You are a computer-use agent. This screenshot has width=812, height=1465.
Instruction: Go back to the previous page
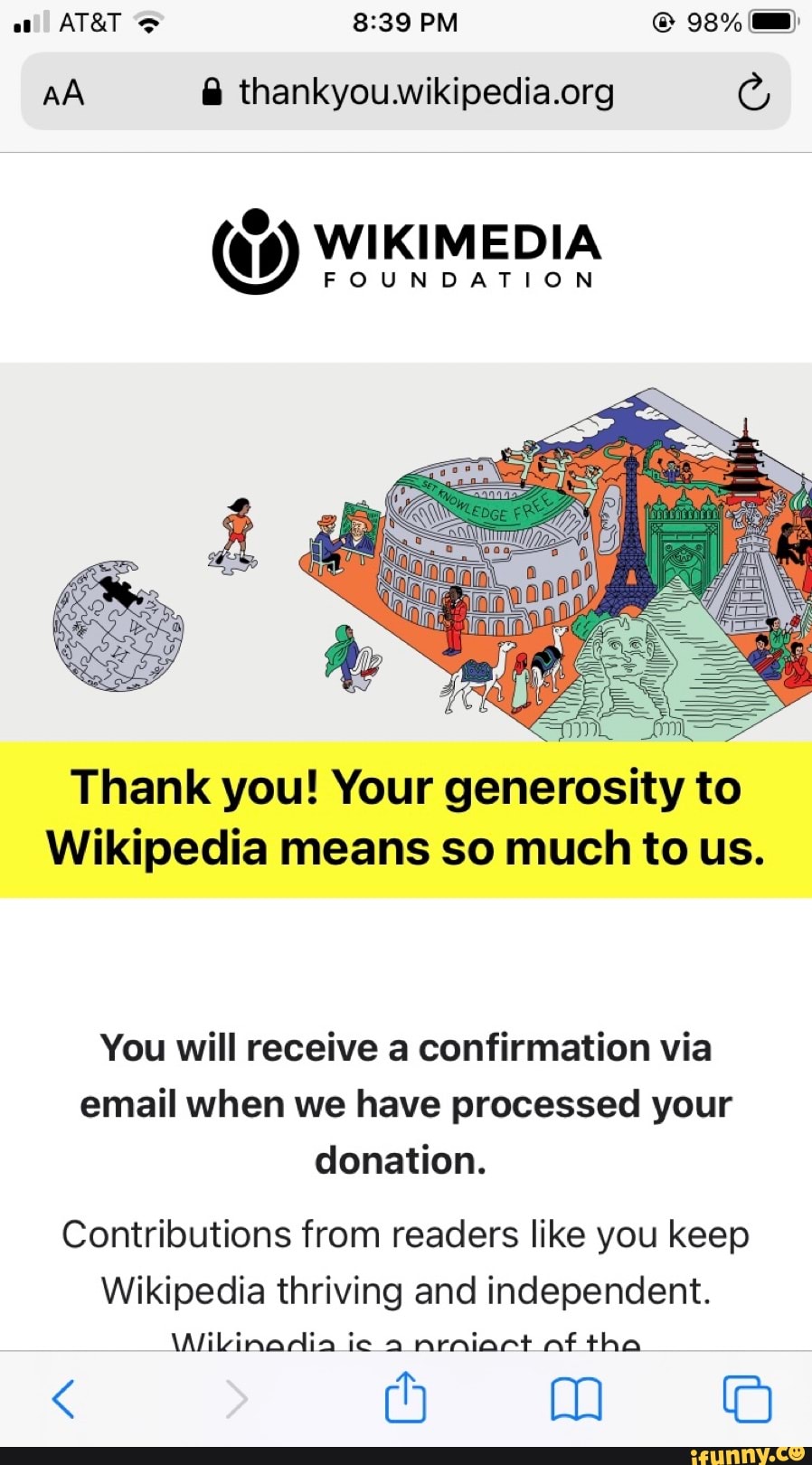[x=63, y=1398]
